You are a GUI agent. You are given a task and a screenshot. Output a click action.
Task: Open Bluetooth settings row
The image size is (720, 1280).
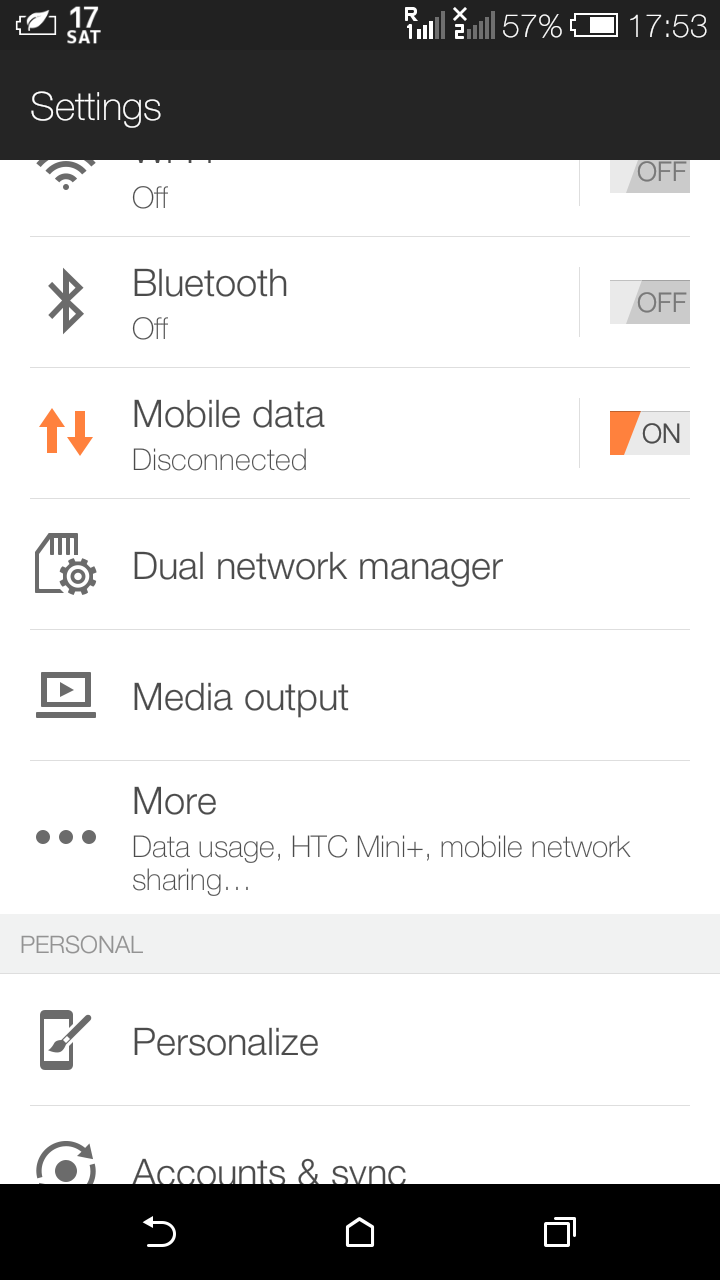(300, 302)
